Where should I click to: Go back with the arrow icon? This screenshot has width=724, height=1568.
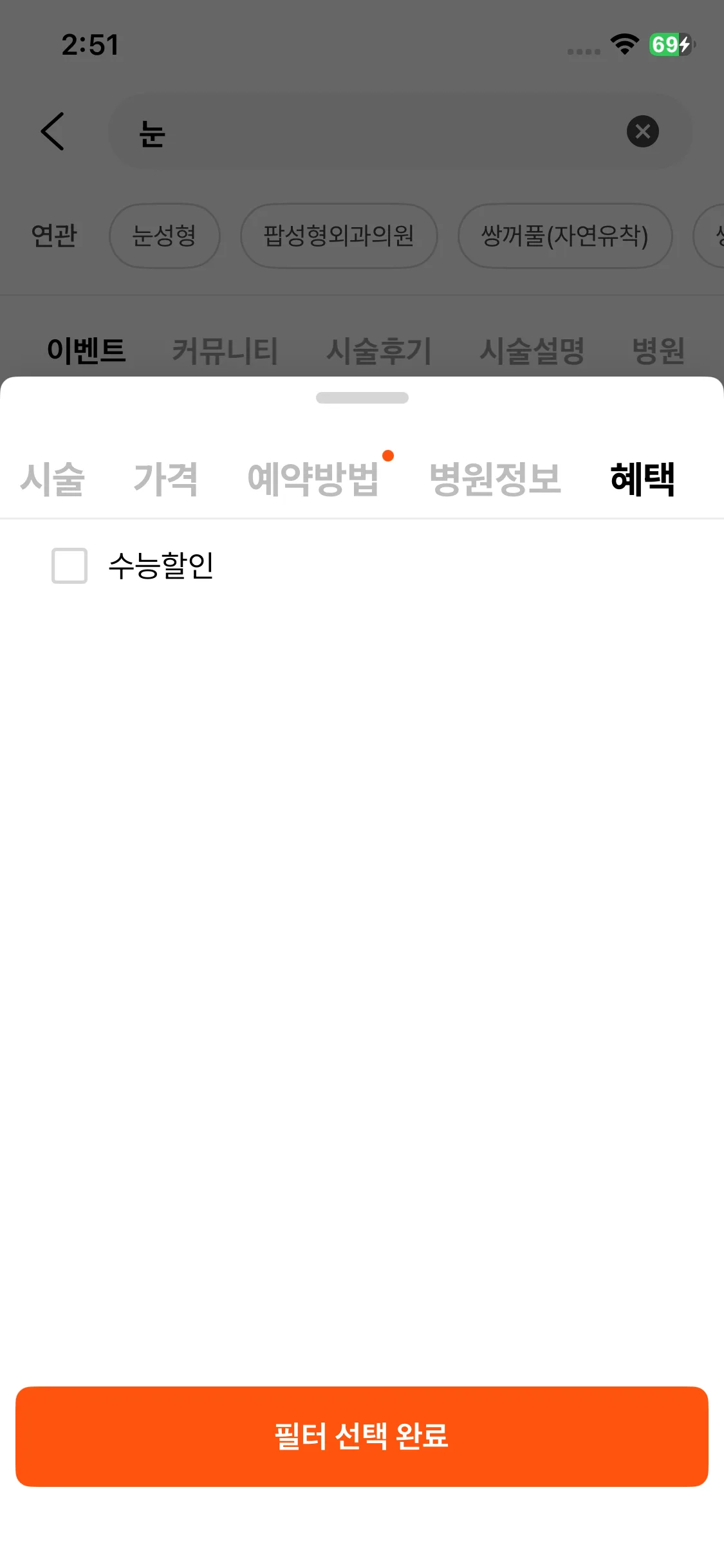(x=52, y=131)
